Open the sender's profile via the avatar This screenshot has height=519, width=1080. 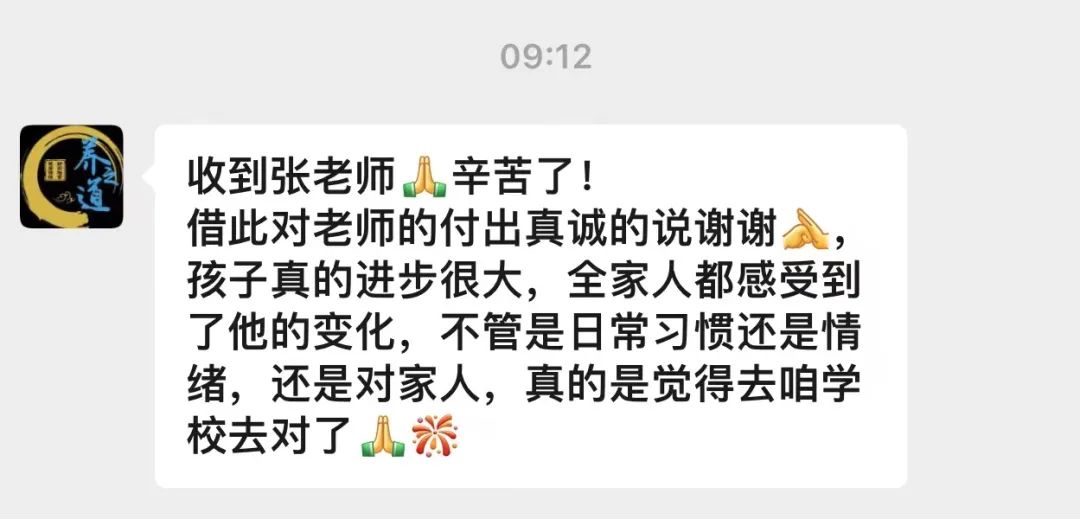(x=71, y=176)
